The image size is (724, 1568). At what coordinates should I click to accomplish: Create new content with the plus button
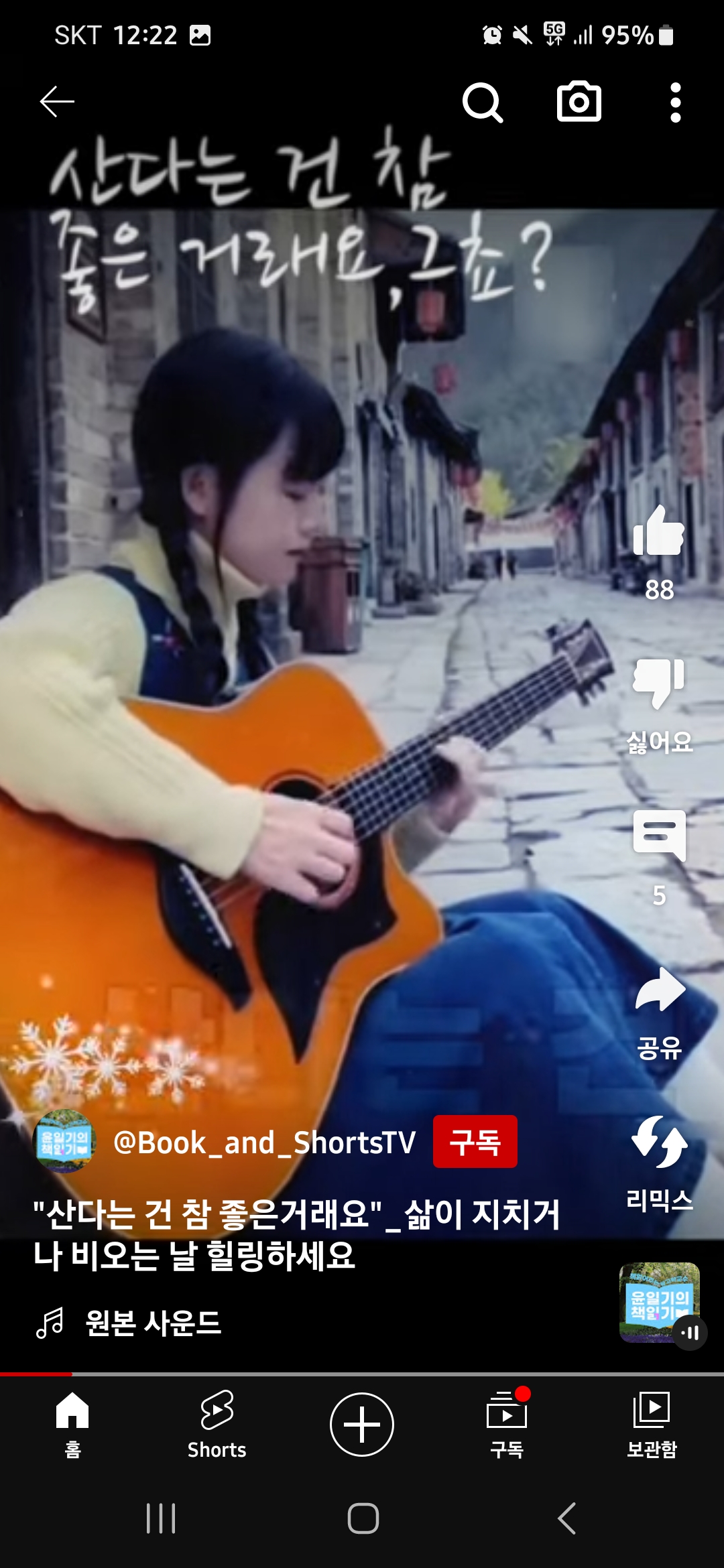click(x=362, y=1425)
